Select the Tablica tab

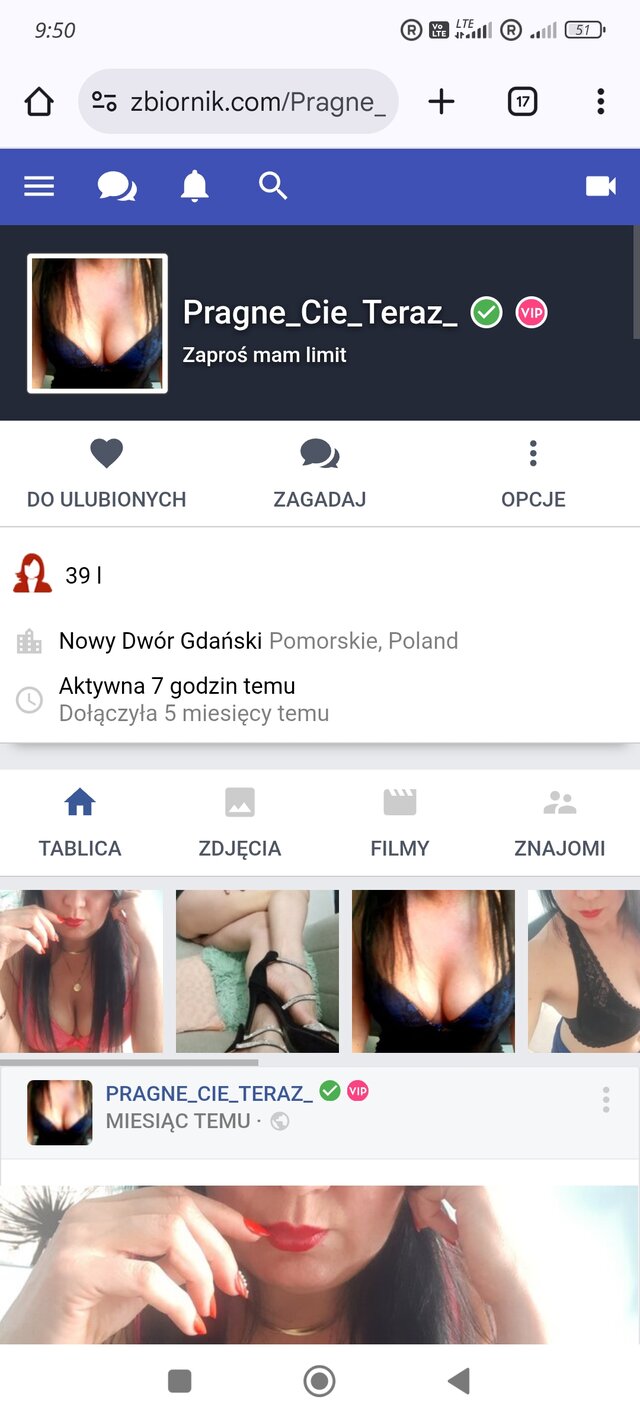80,823
